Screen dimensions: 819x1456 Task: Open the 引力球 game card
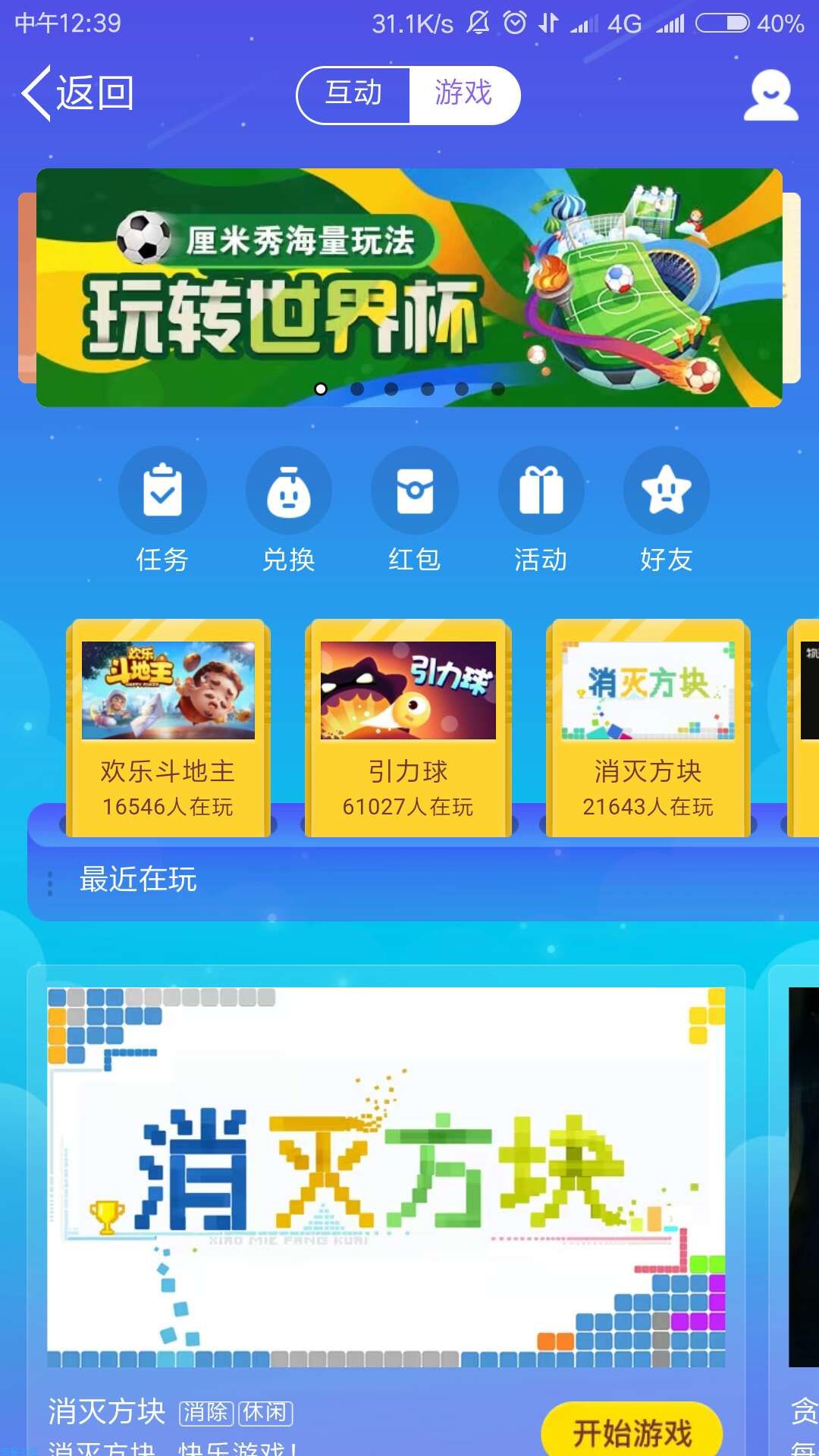[x=408, y=728]
